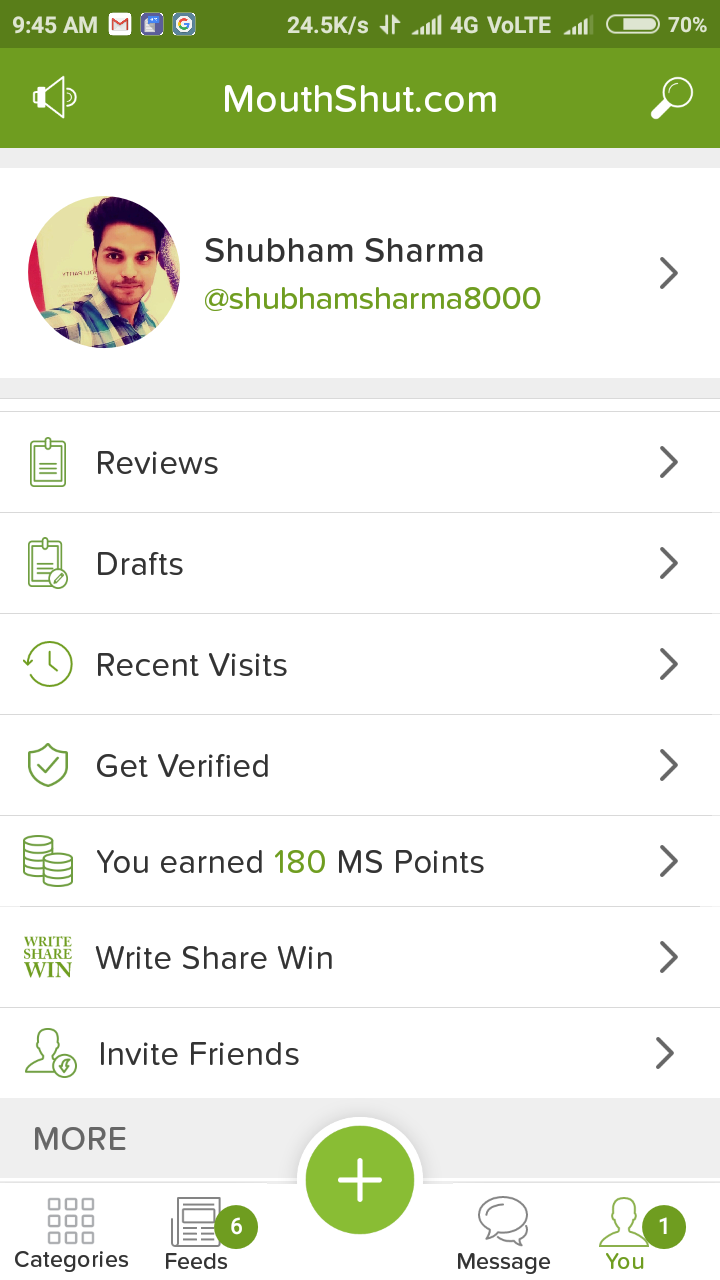Open the announcements megaphone icon
720x1280 pixels.
point(54,98)
